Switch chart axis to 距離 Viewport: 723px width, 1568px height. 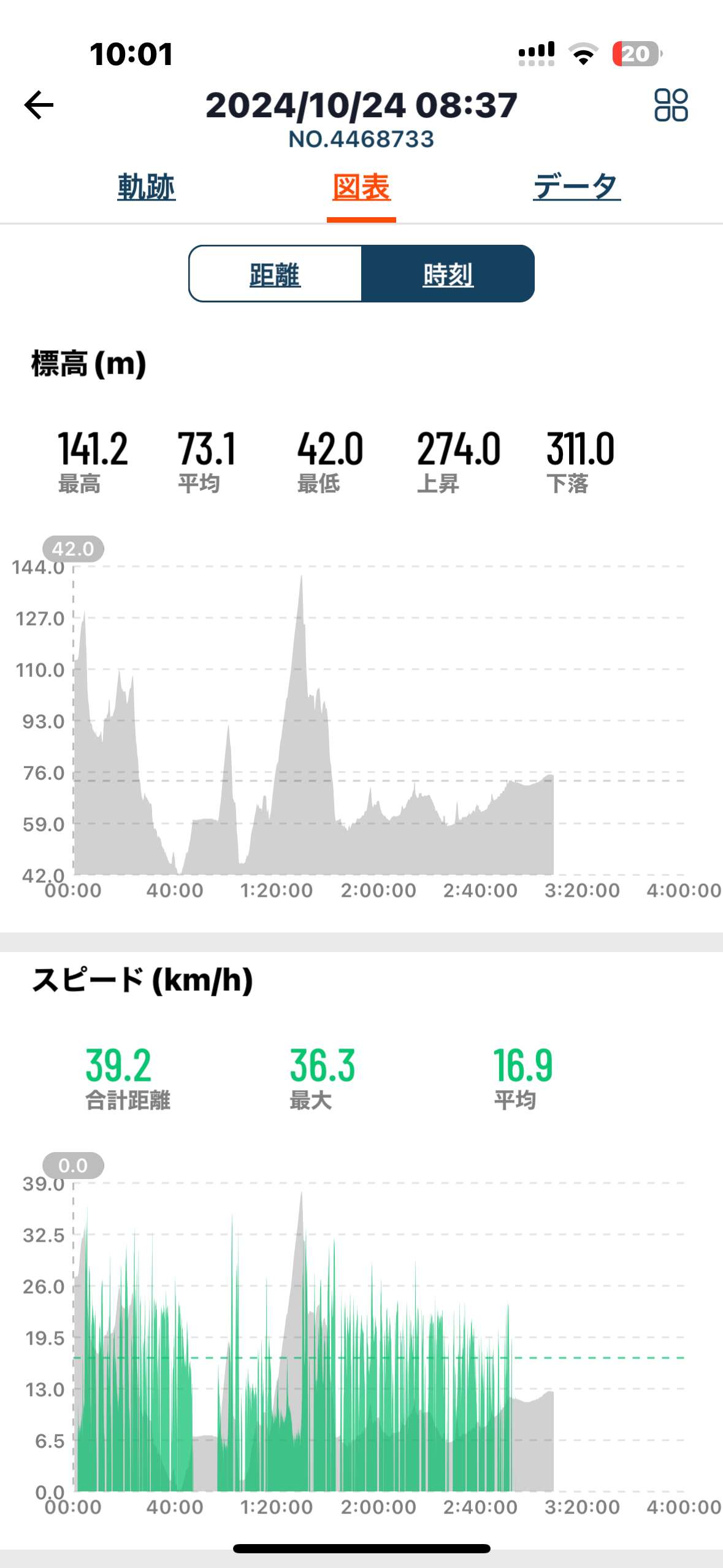[275, 274]
